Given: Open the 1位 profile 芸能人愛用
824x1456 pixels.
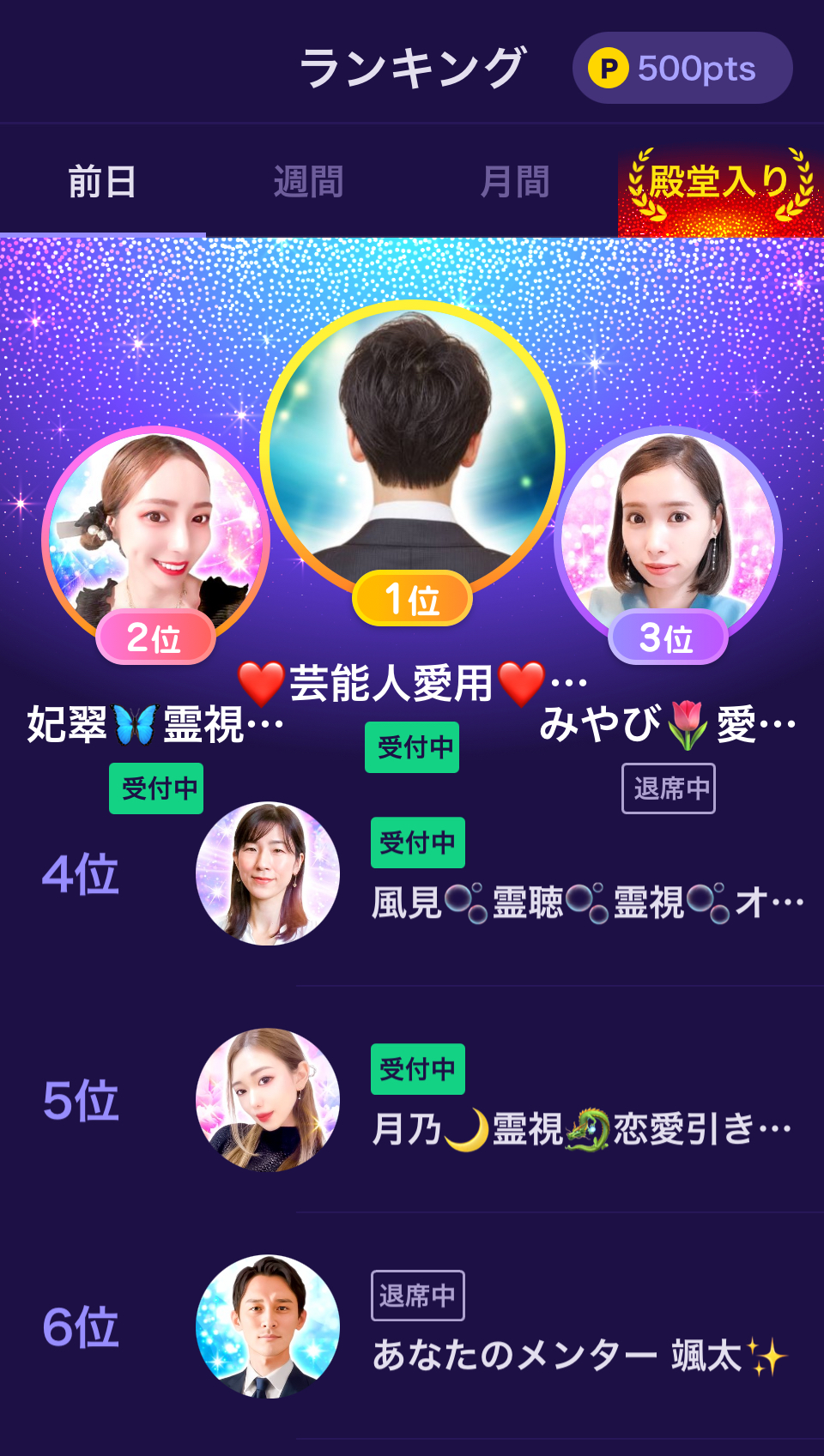Looking at the screenshot, I should (412, 453).
